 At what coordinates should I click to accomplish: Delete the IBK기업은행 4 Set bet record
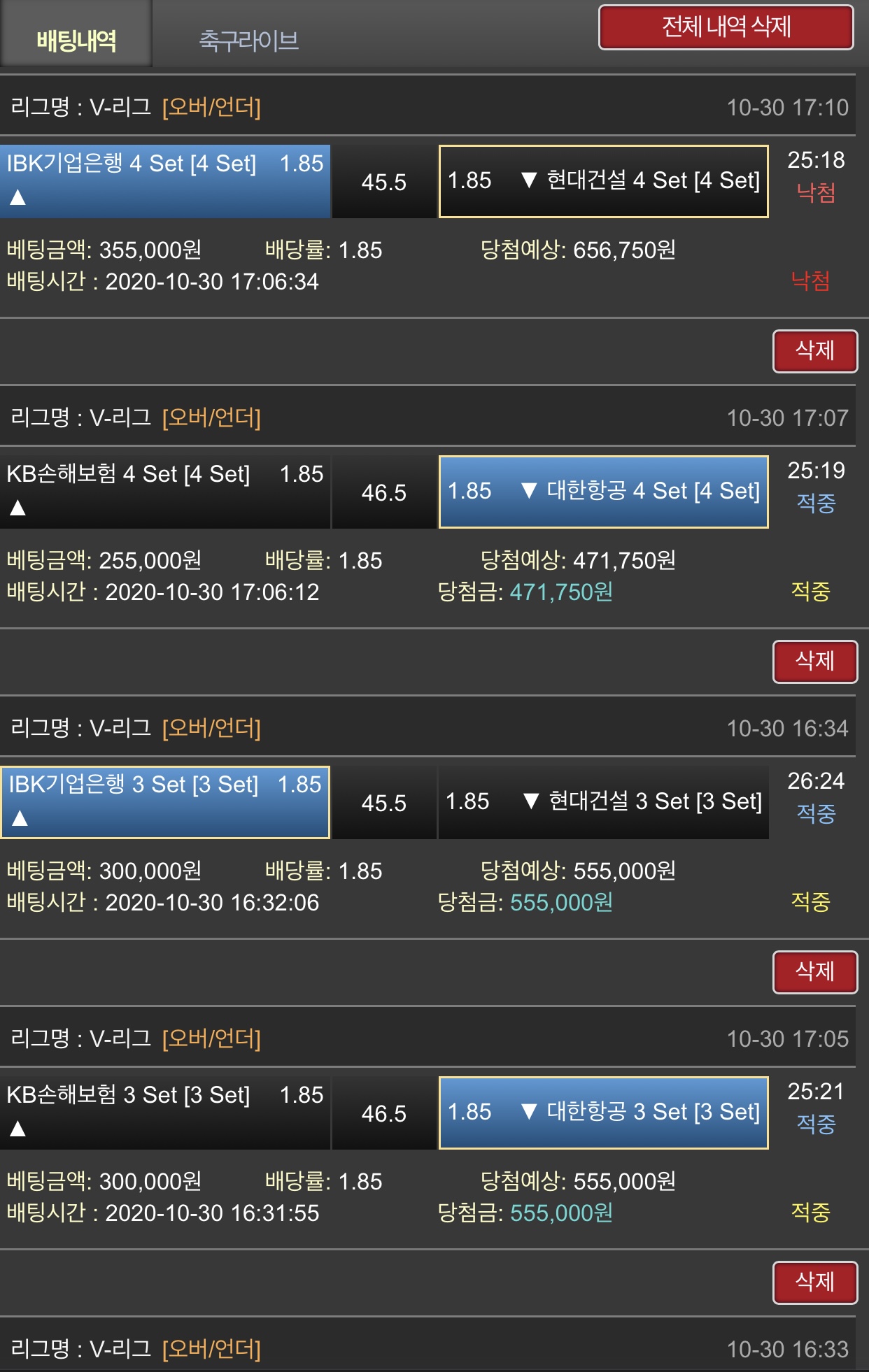tap(814, 351)
